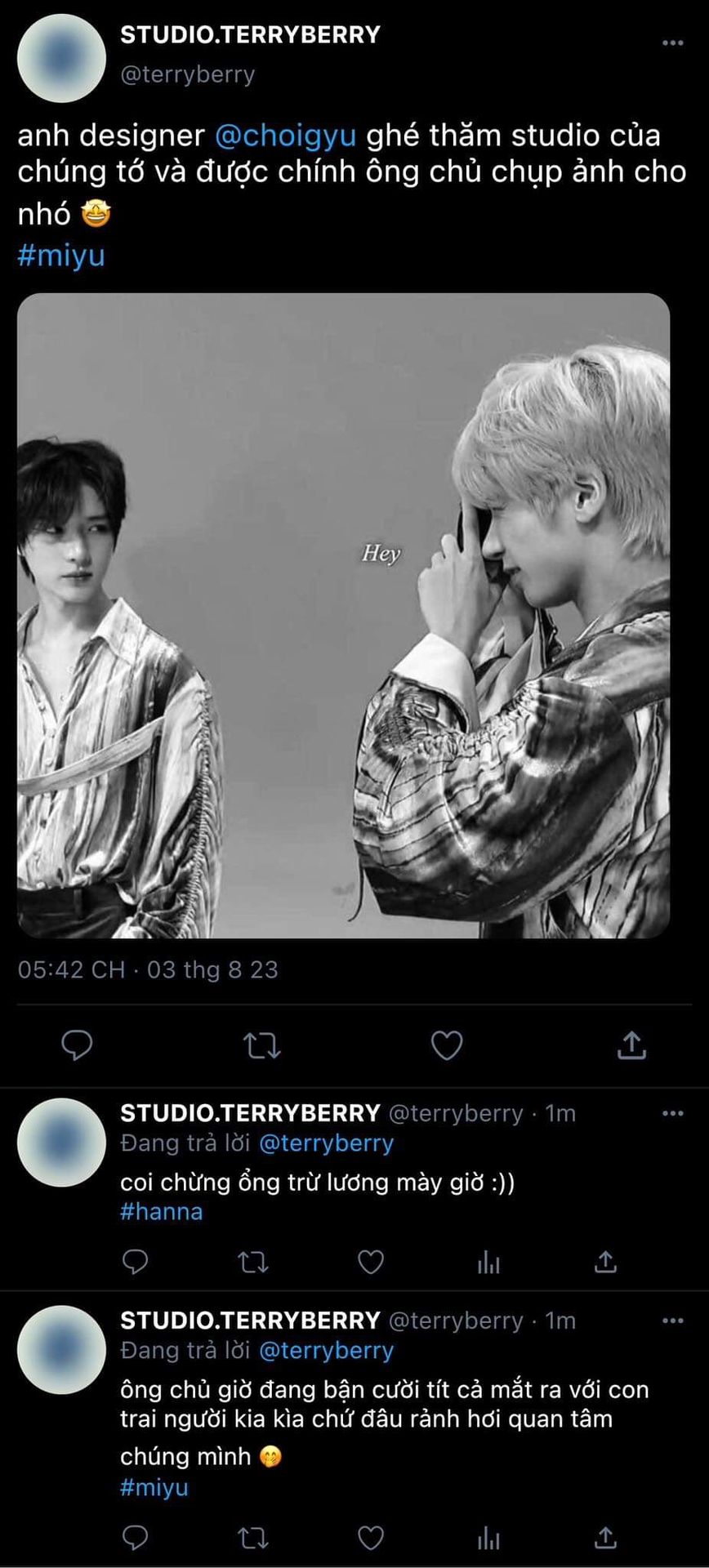Like the main tweet
This screenshot has width=709, height=1568.
447,1045
